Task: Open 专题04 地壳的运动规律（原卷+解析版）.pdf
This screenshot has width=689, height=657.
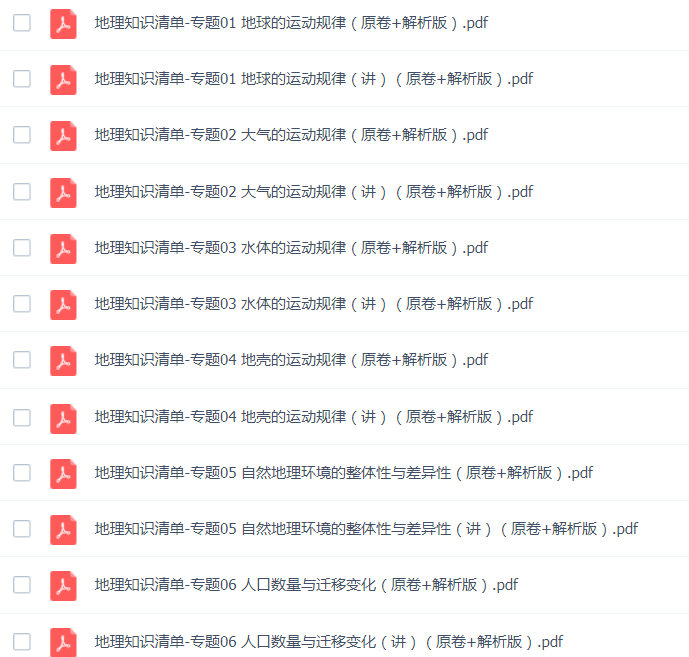Action: tap(291, 360)
